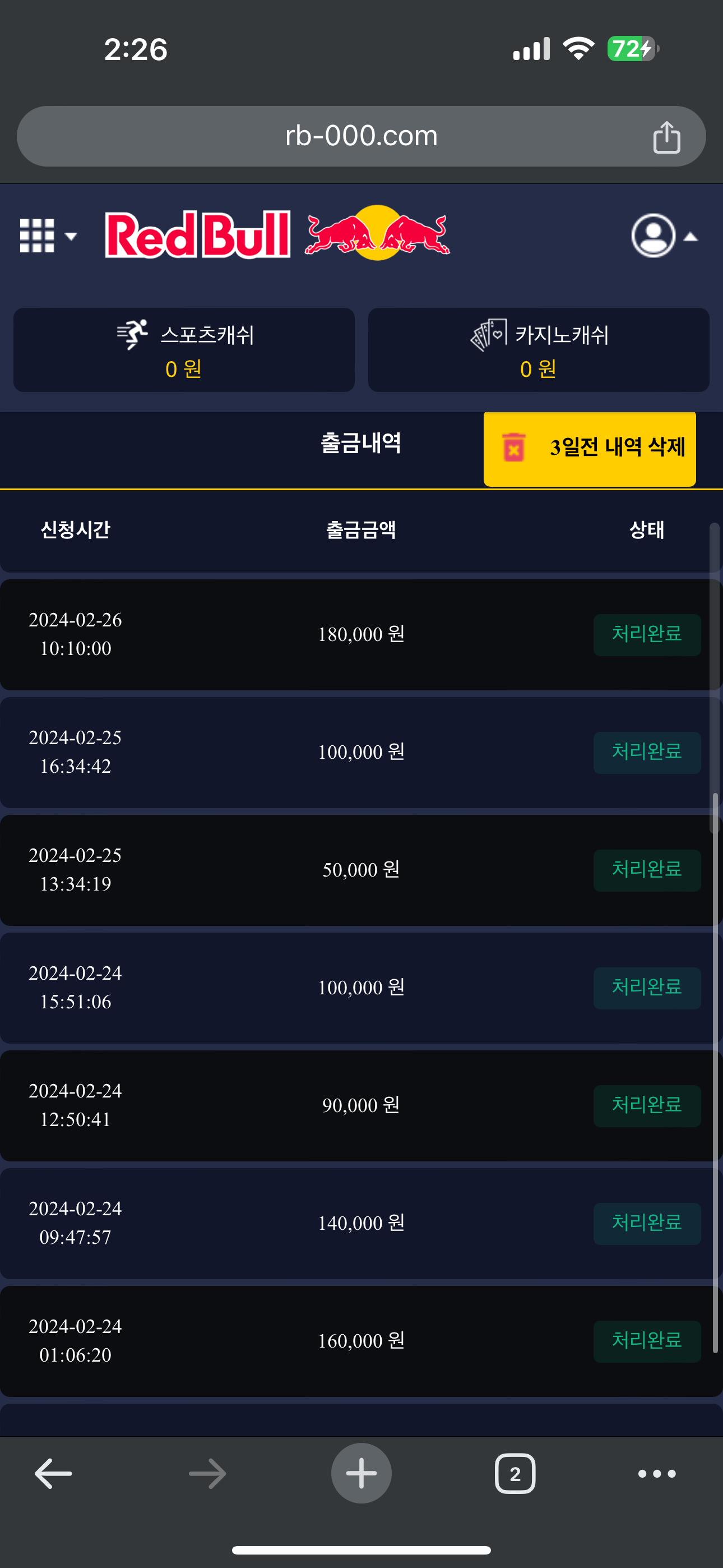723x1568 pixels.
Task: Tap the rb-000.com address bar
Action: (361, 136)
